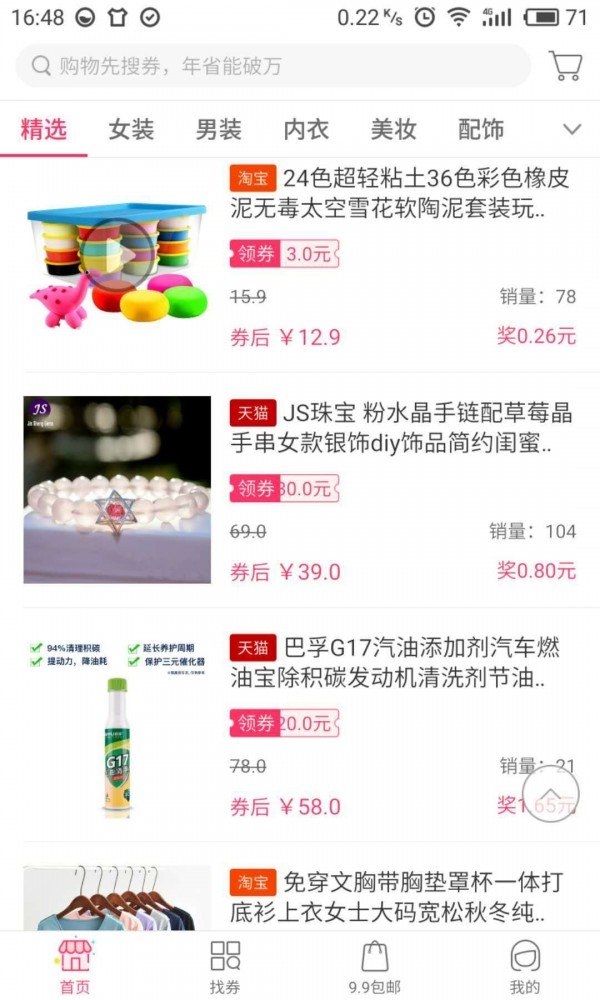Go to the 配饰 category tab
The width and height of the screenshot is (600, 1000).
tap(481, 129)
